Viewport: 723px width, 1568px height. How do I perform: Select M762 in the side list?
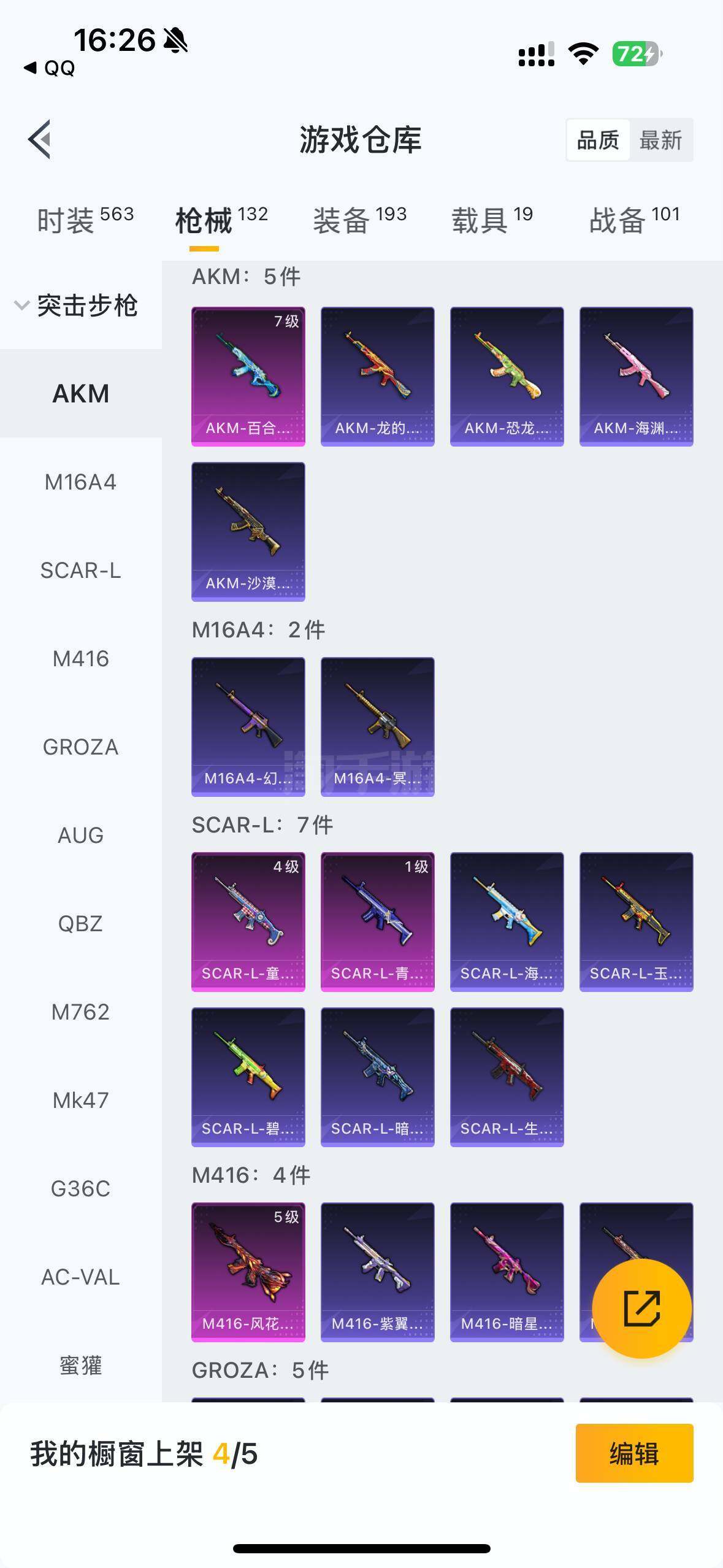coord(80,1012)
